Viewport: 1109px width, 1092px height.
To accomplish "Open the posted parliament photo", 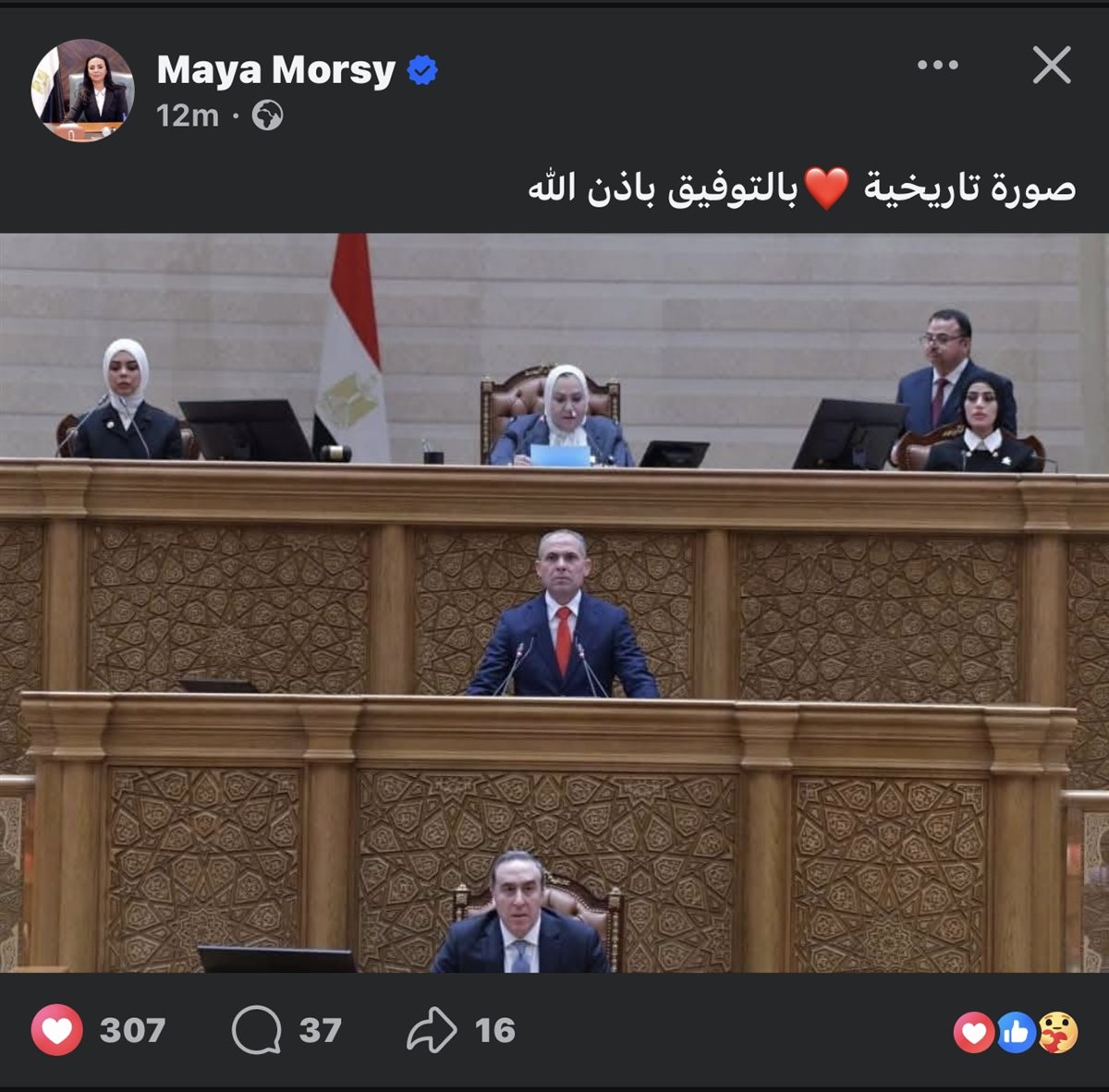I will click(554, 602).
